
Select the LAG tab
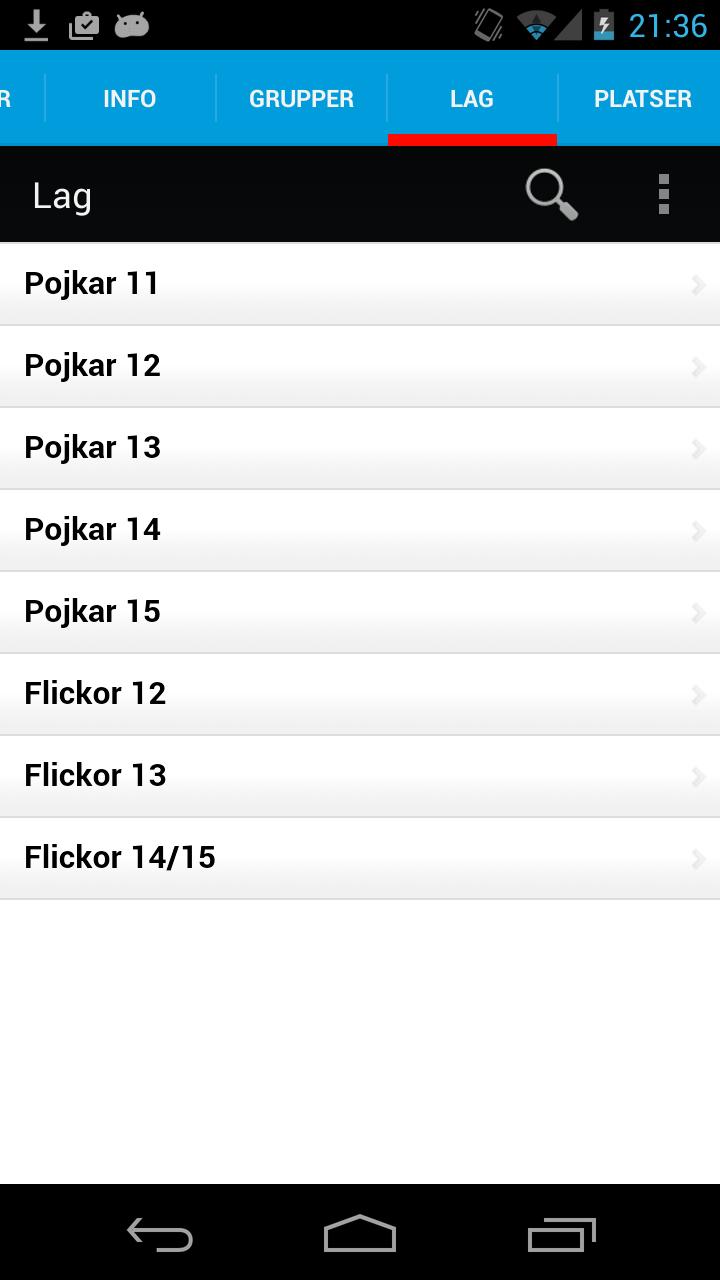(x=472, y=99)
